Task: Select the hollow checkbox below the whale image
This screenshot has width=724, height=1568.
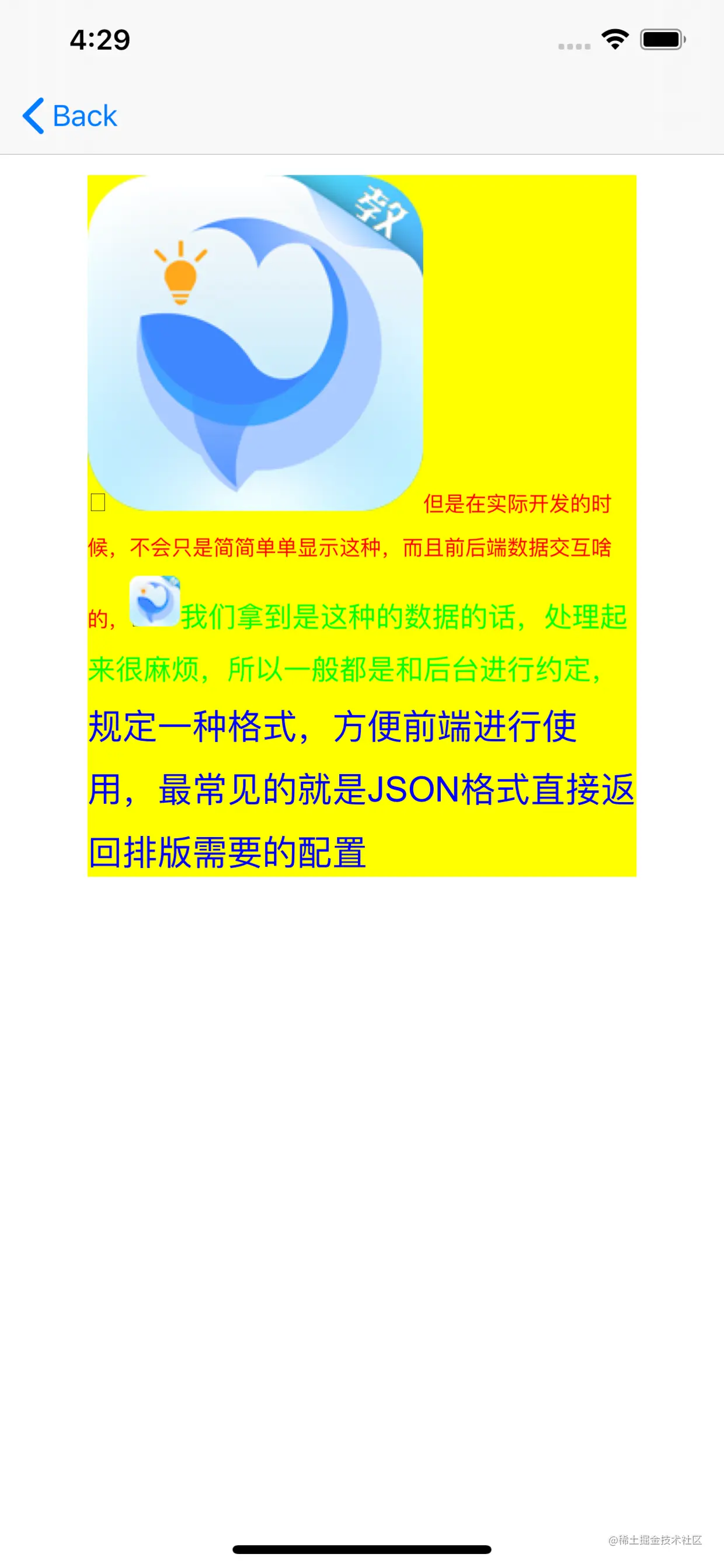Action: (x=98, y=503)
